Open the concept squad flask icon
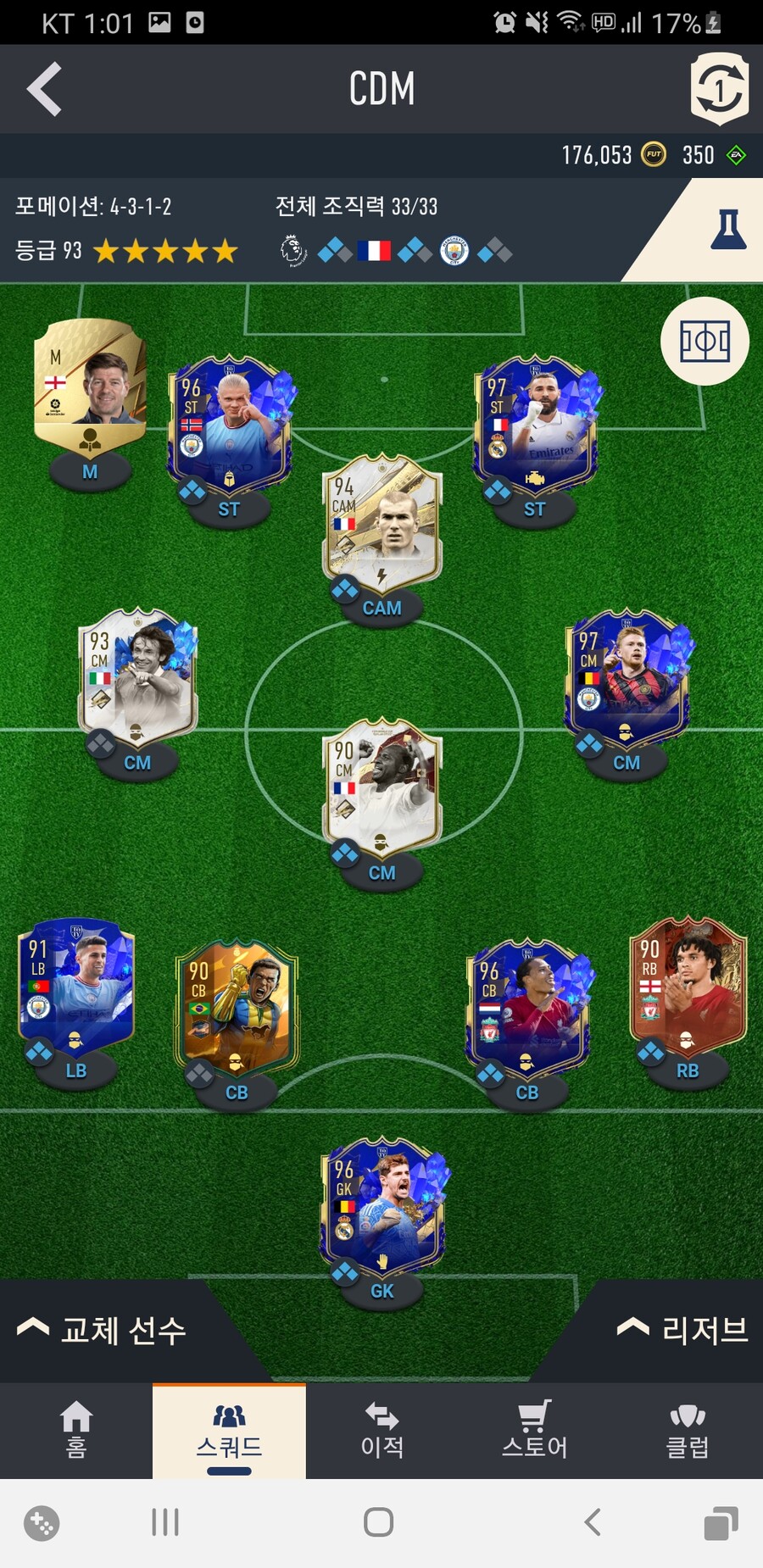Image resolution: width=763 pixels, height=1568 pixels. (x=727, y=230)
